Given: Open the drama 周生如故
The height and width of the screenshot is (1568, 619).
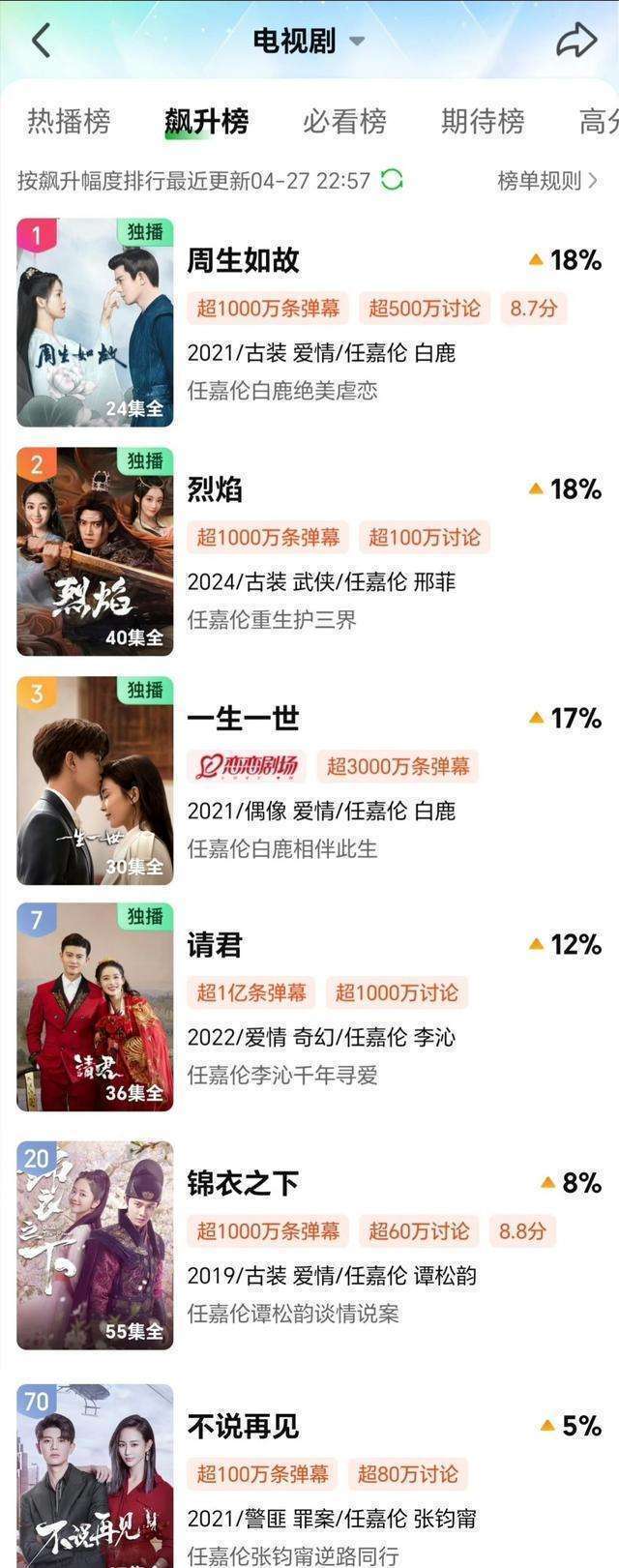Looking at the screenshot, I should click(x=244, y=260).
